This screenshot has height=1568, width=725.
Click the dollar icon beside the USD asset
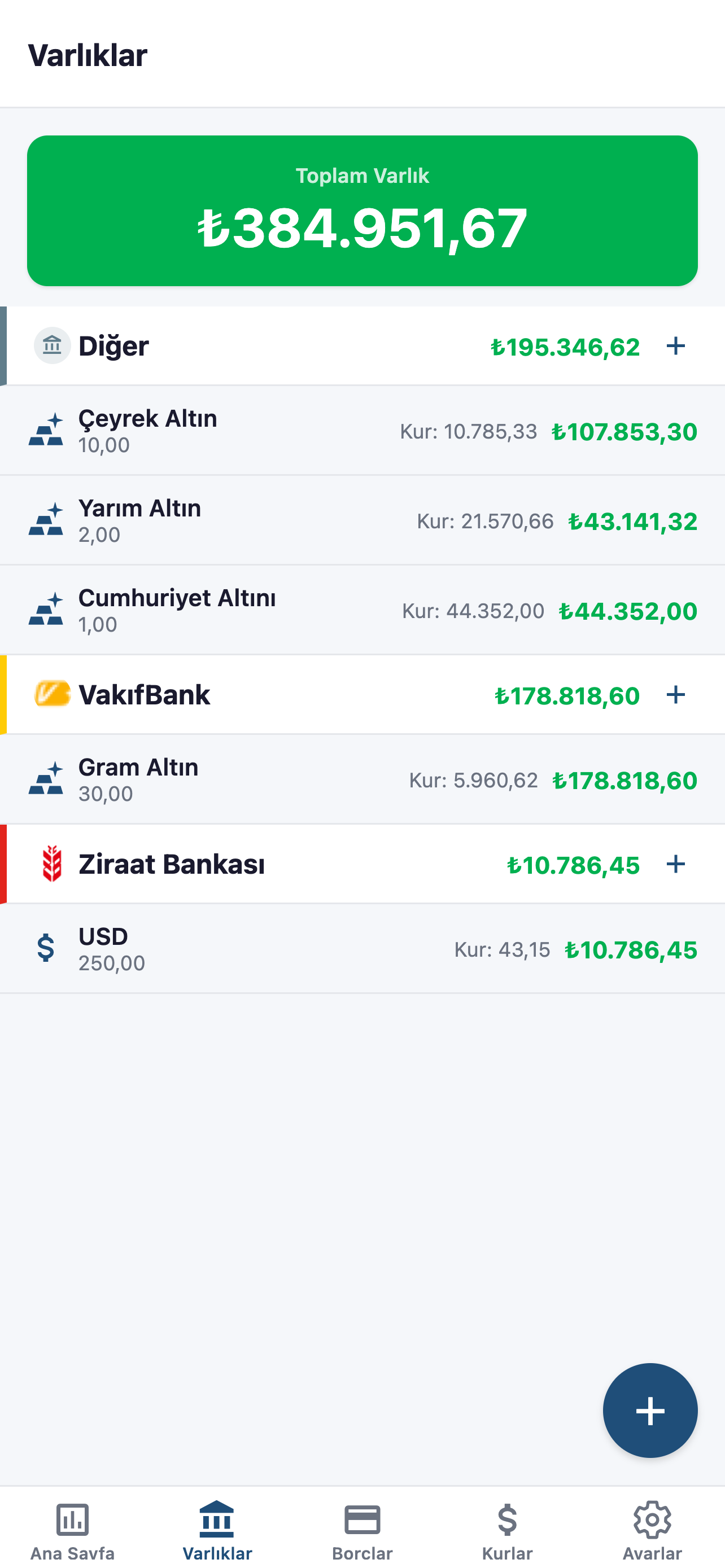pos(46,948)
